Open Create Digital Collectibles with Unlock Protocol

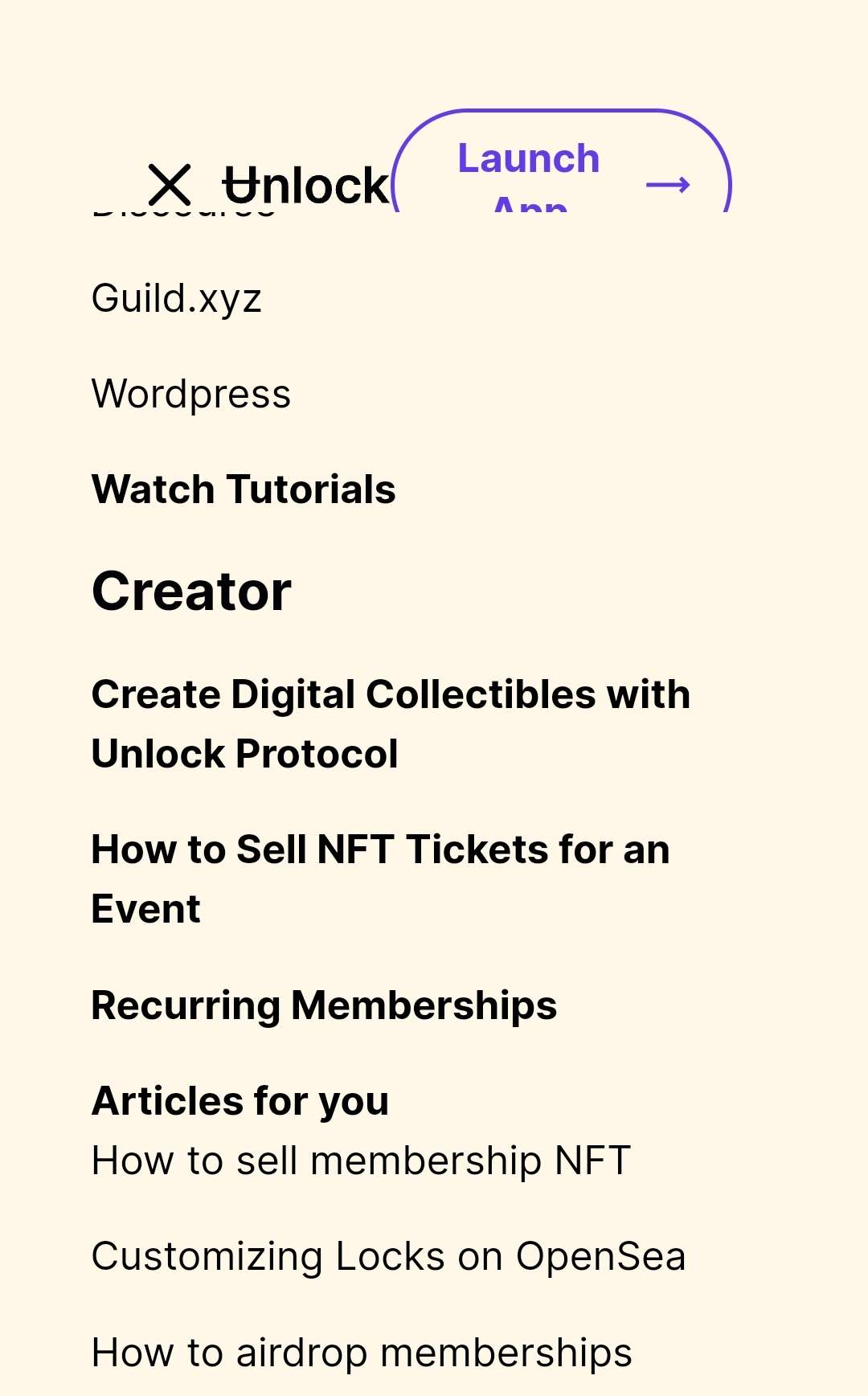pyautogui.click(x=391, y=723)
